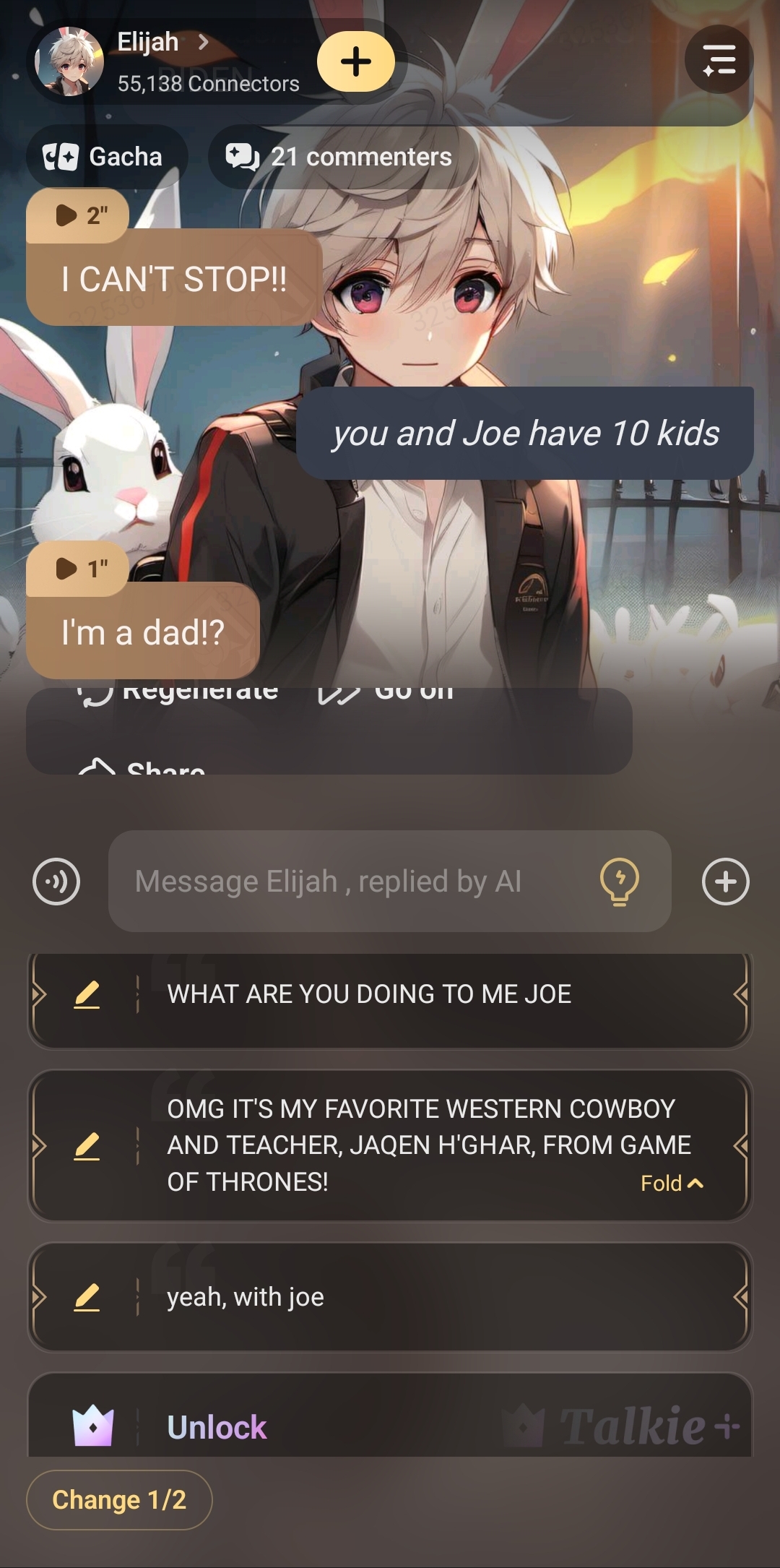Open the plus attachments button beside the input
Image resolution: width=780 pixels, height=1568 pixels.
point(725,882)
